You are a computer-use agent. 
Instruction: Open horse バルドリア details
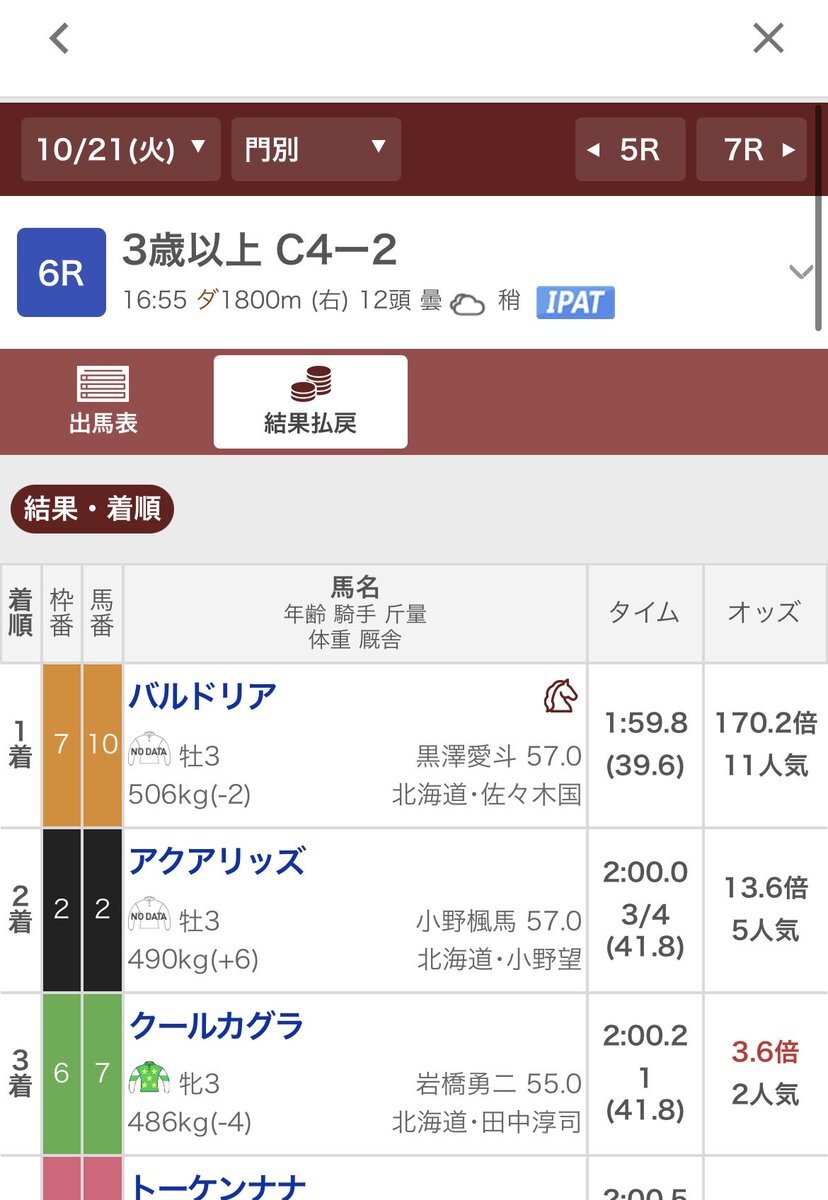(203, 695)
